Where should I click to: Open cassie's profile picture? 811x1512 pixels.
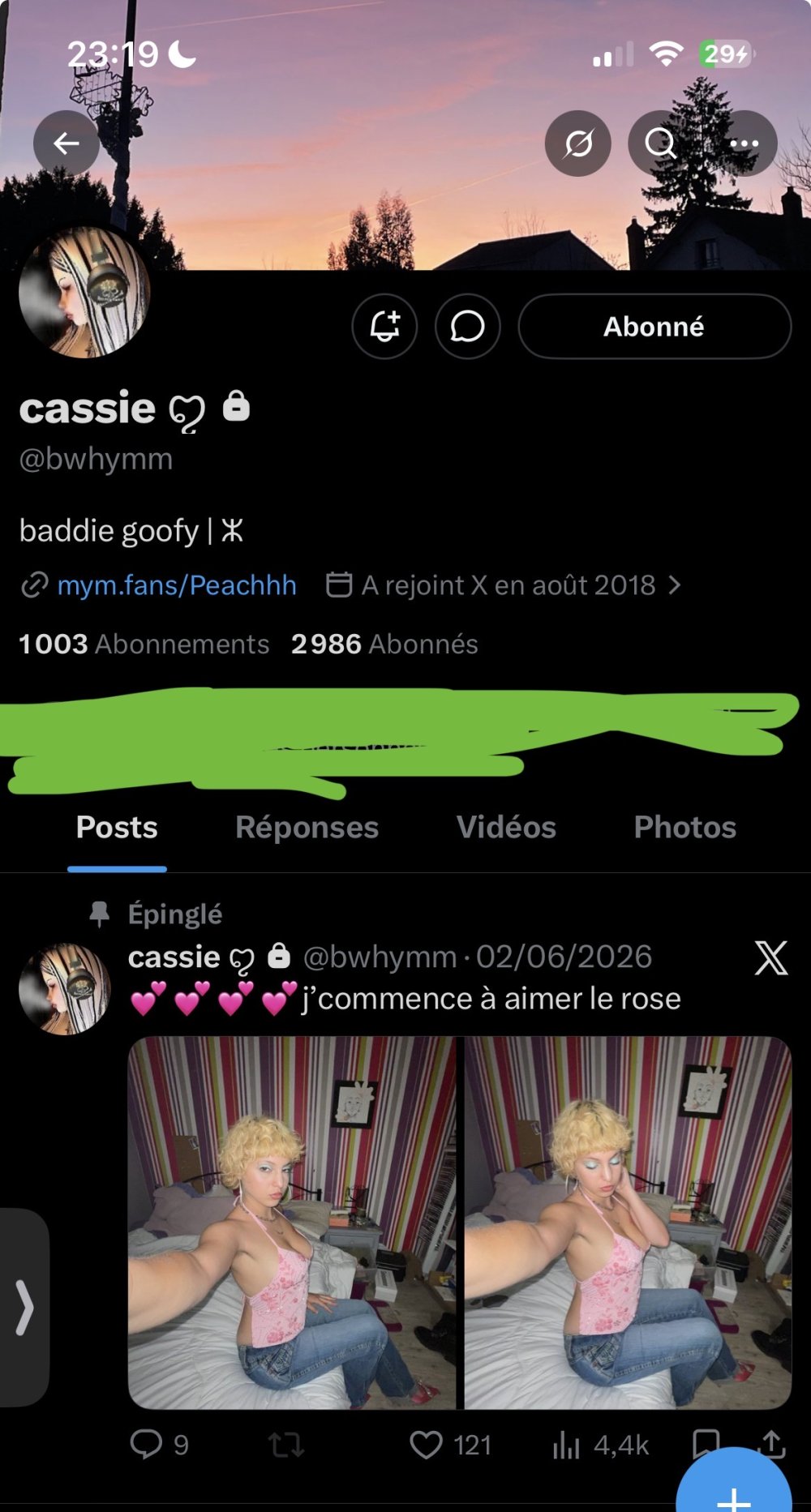(84, 292)
